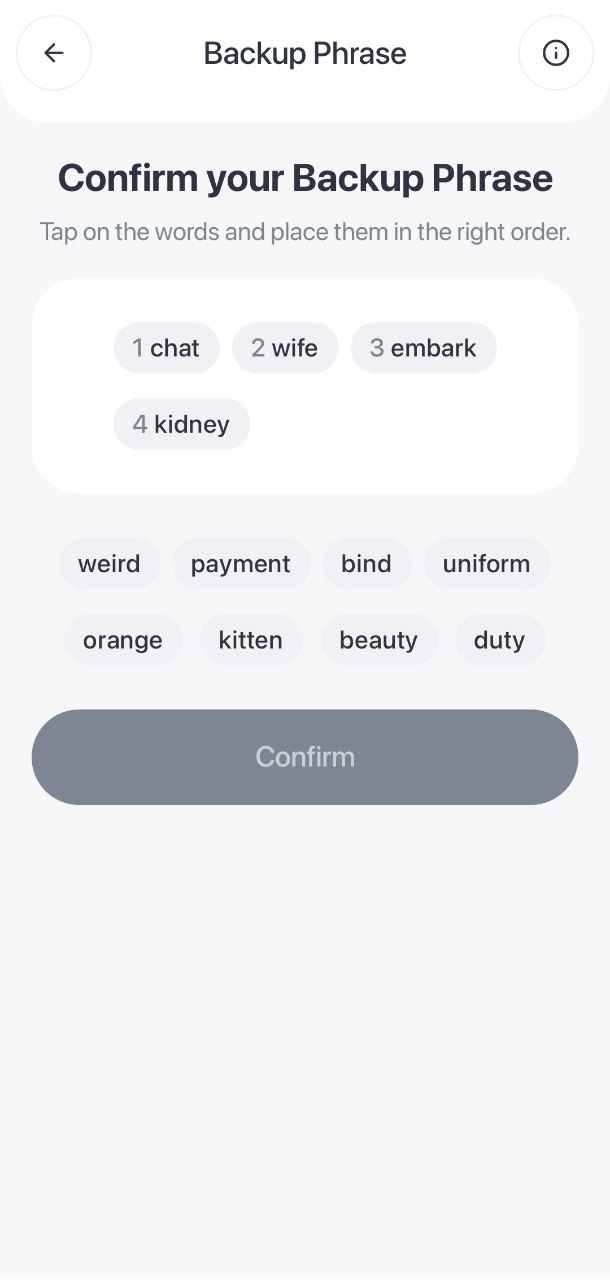Screen dimensions: 610x1280
Task: Remove the placed word kidney
Action: [x=181, y=424]
